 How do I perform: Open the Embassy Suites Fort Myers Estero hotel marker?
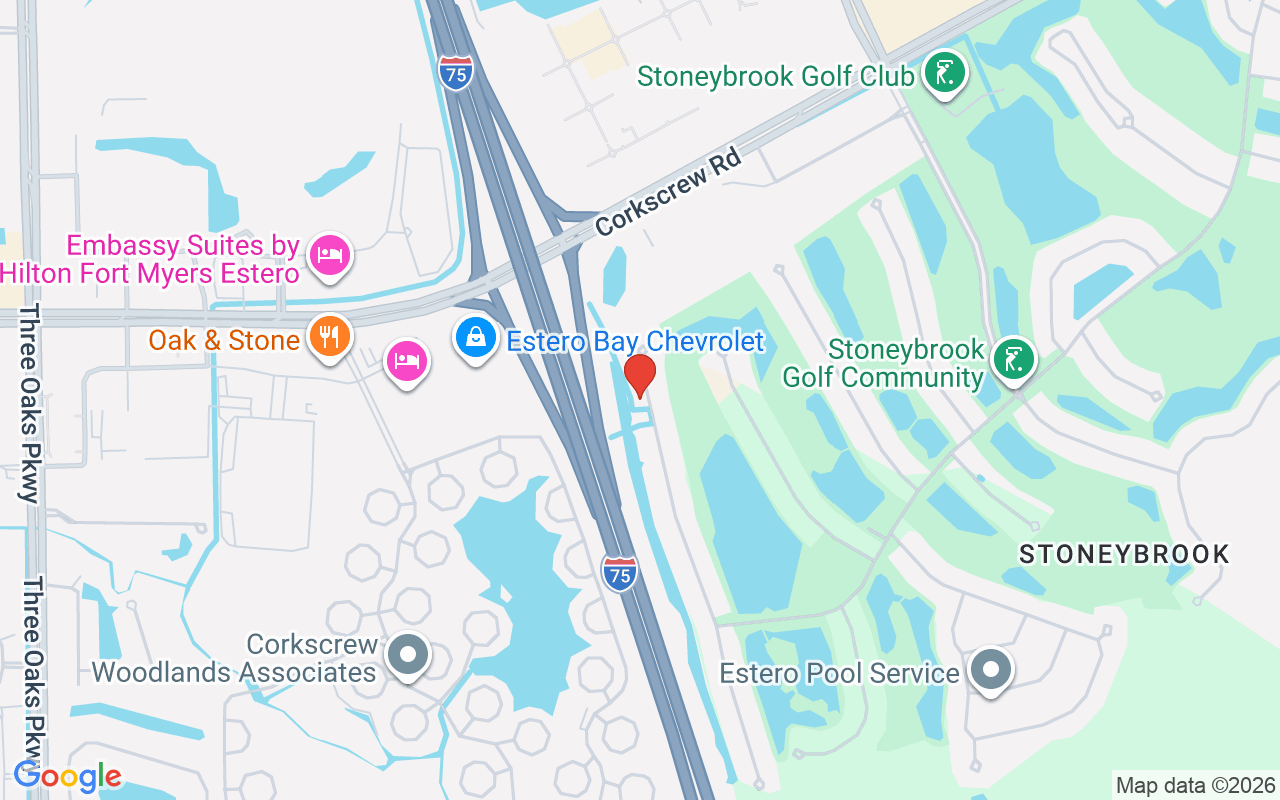tap(329, 254)
